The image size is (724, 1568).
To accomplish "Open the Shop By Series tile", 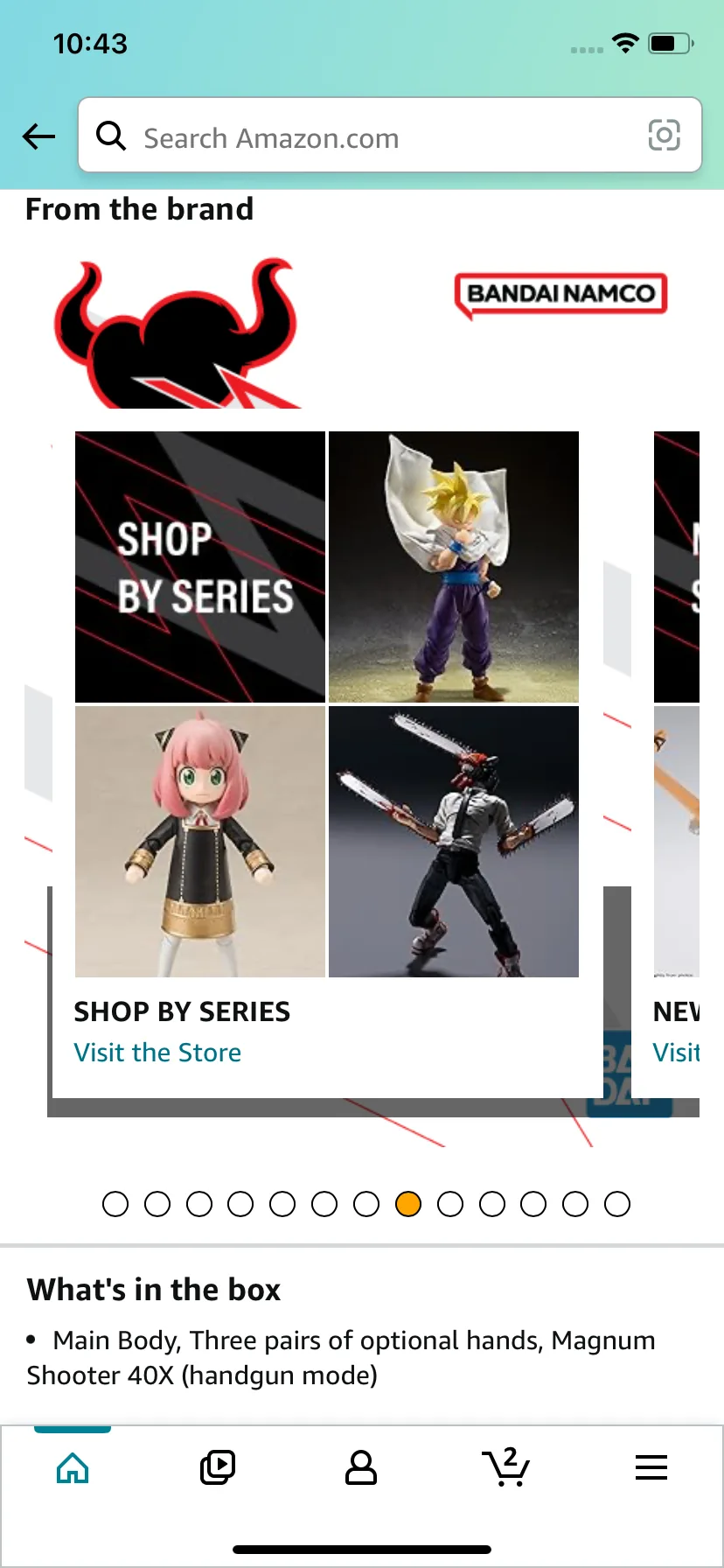I will (x=200, y=567).
